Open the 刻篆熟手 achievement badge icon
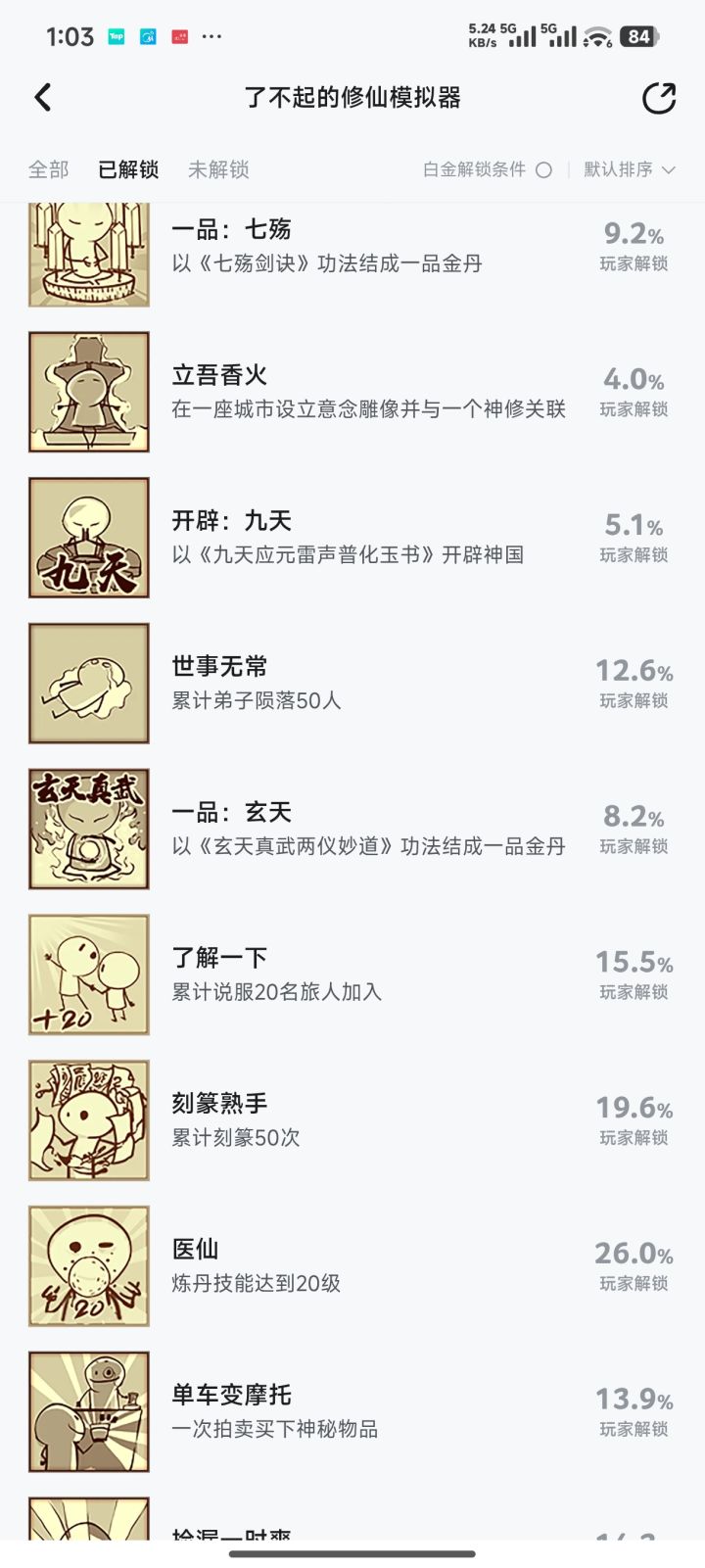This screenshot has width=705, height=1568. tap(88, 1118)
